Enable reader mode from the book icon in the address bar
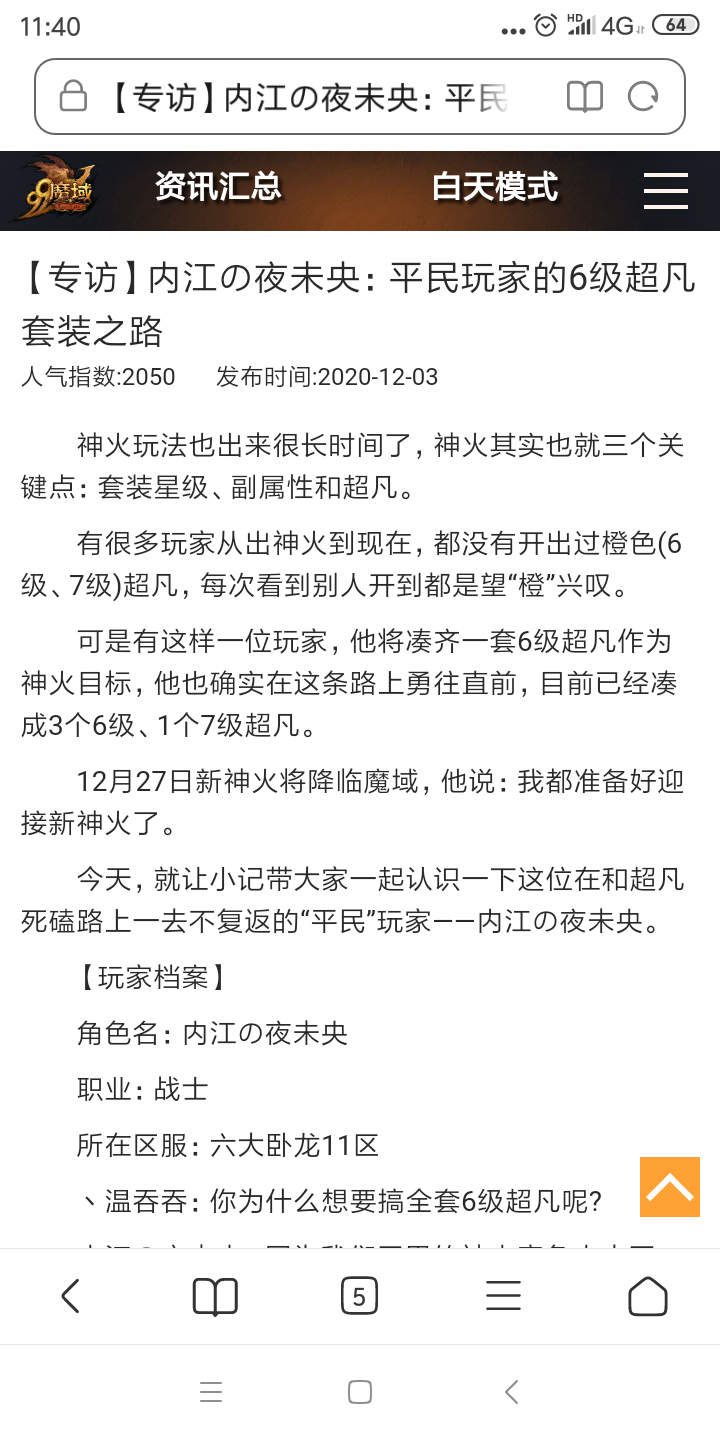 coord(585,97)
